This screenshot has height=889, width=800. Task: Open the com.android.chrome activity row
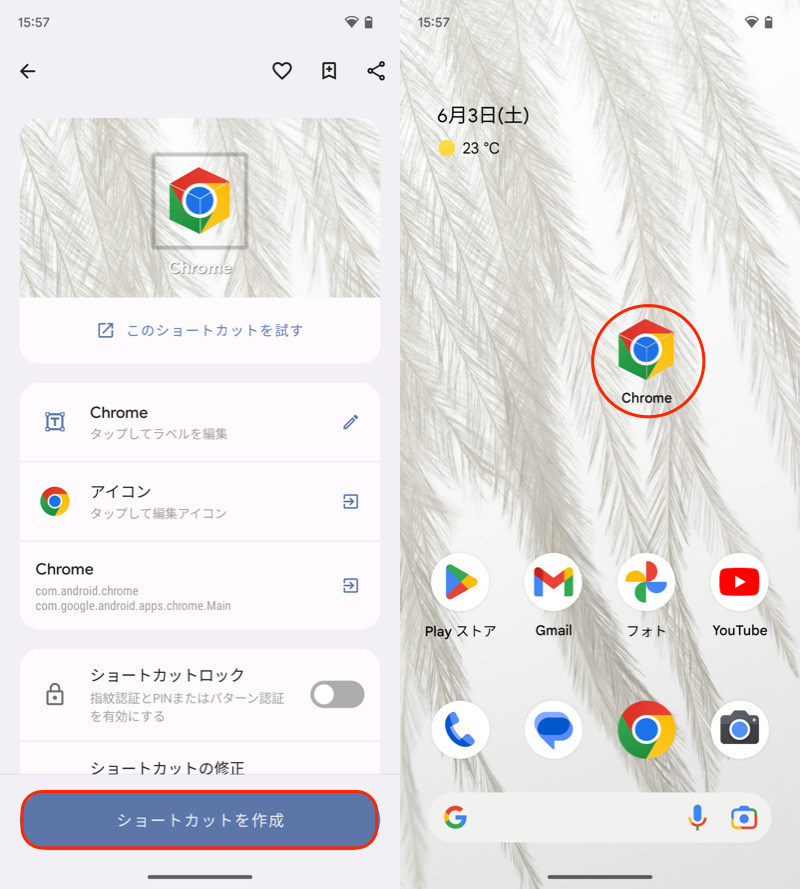click(x=200, y=585)
